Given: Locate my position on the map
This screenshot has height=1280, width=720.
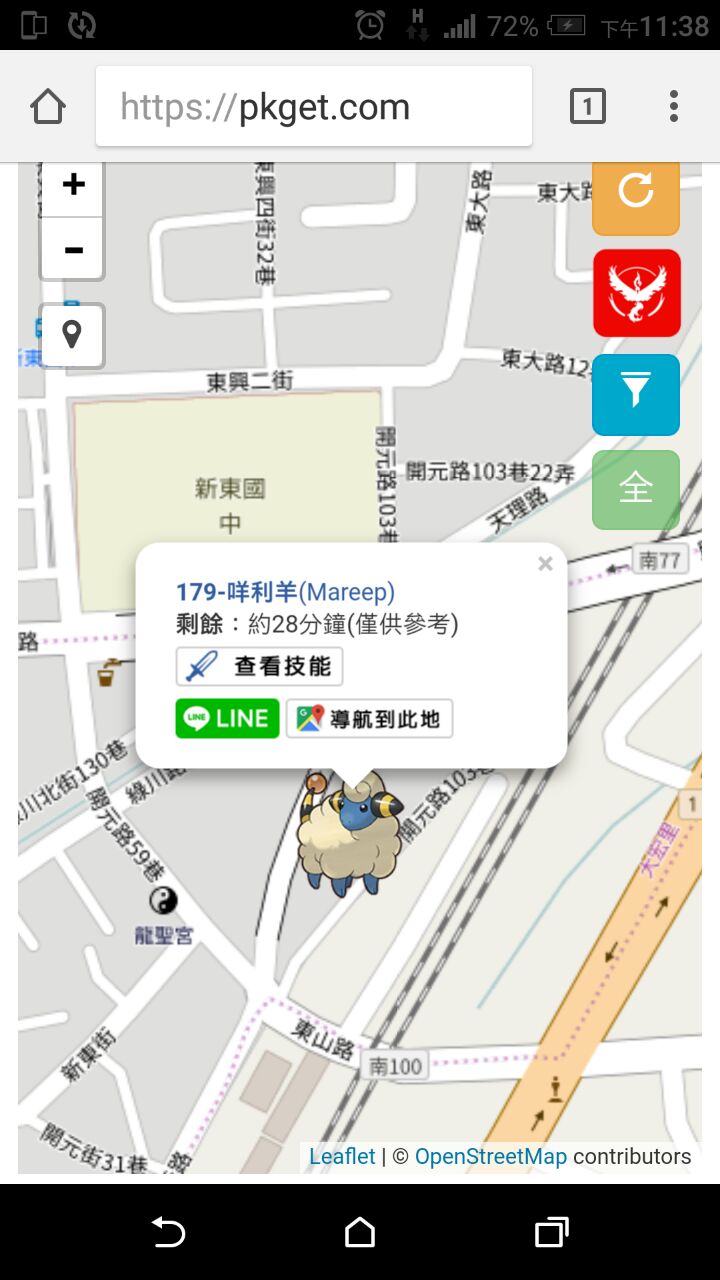Looking at the screenshot, I should pyautogui.click(x=72, y=335).
